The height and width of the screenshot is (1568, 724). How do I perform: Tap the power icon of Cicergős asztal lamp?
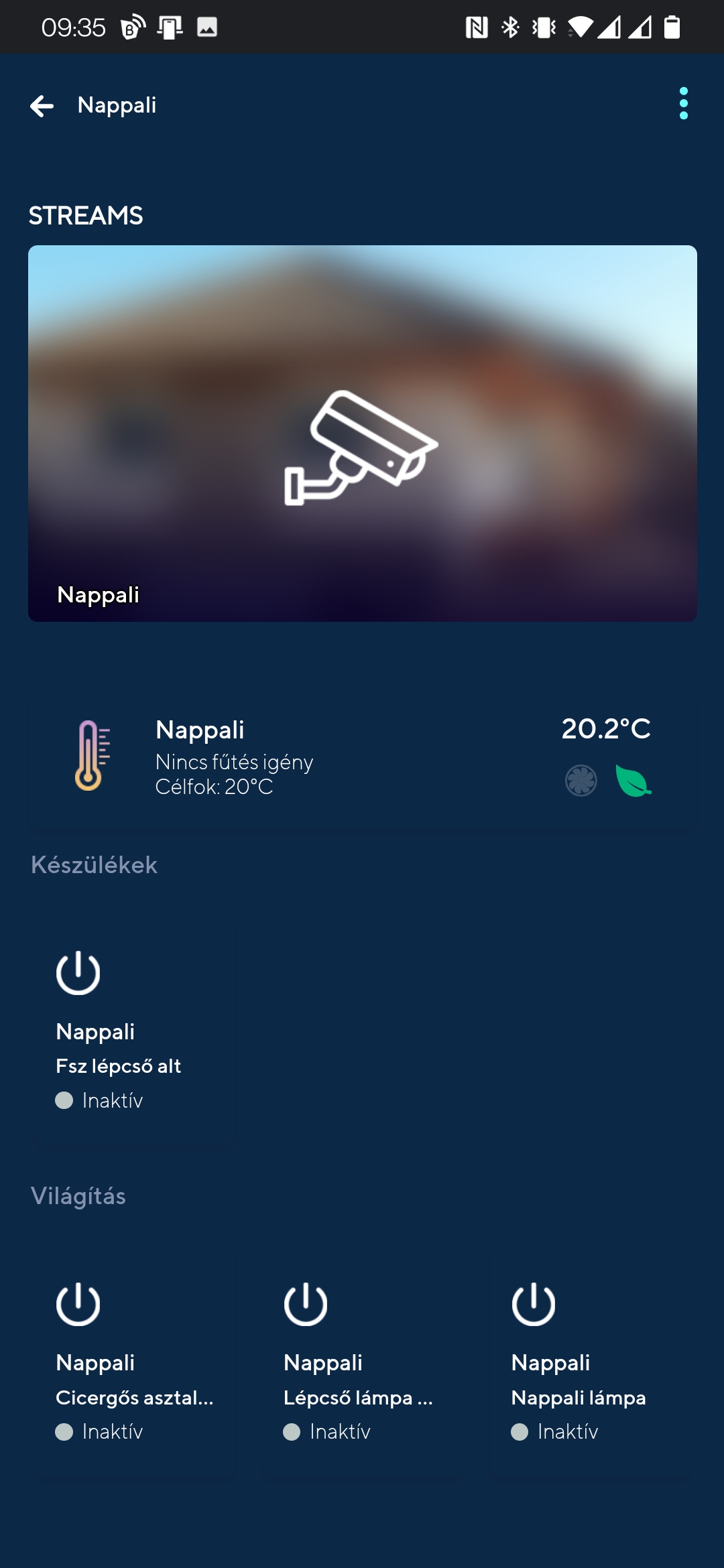77,1303
